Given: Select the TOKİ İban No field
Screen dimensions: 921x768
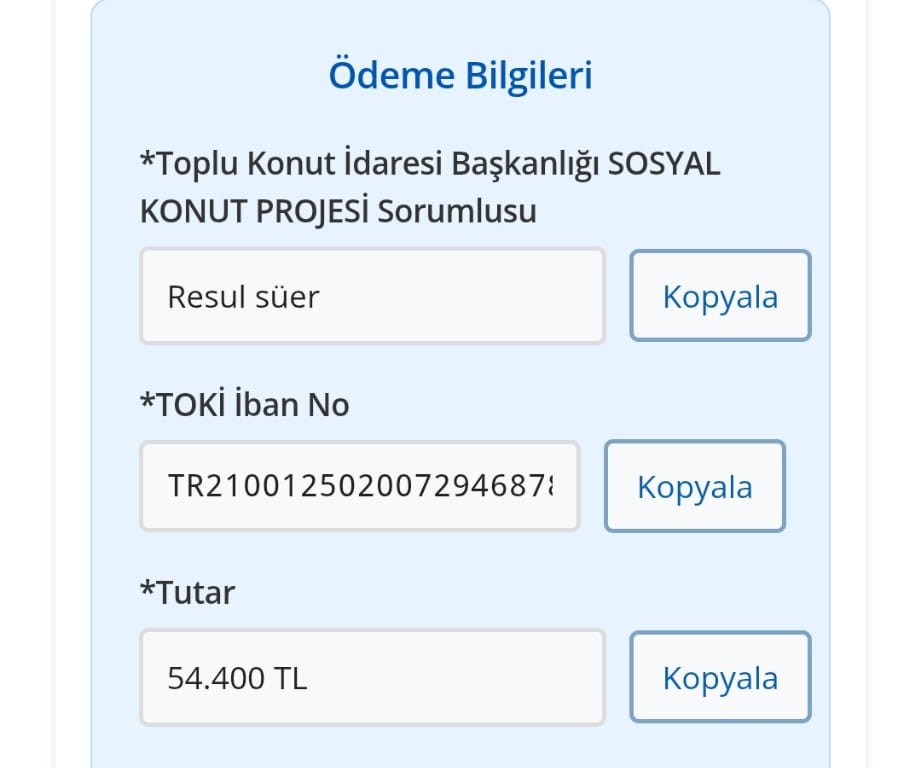Looking at the screenshot, I should tap(359, 486).
